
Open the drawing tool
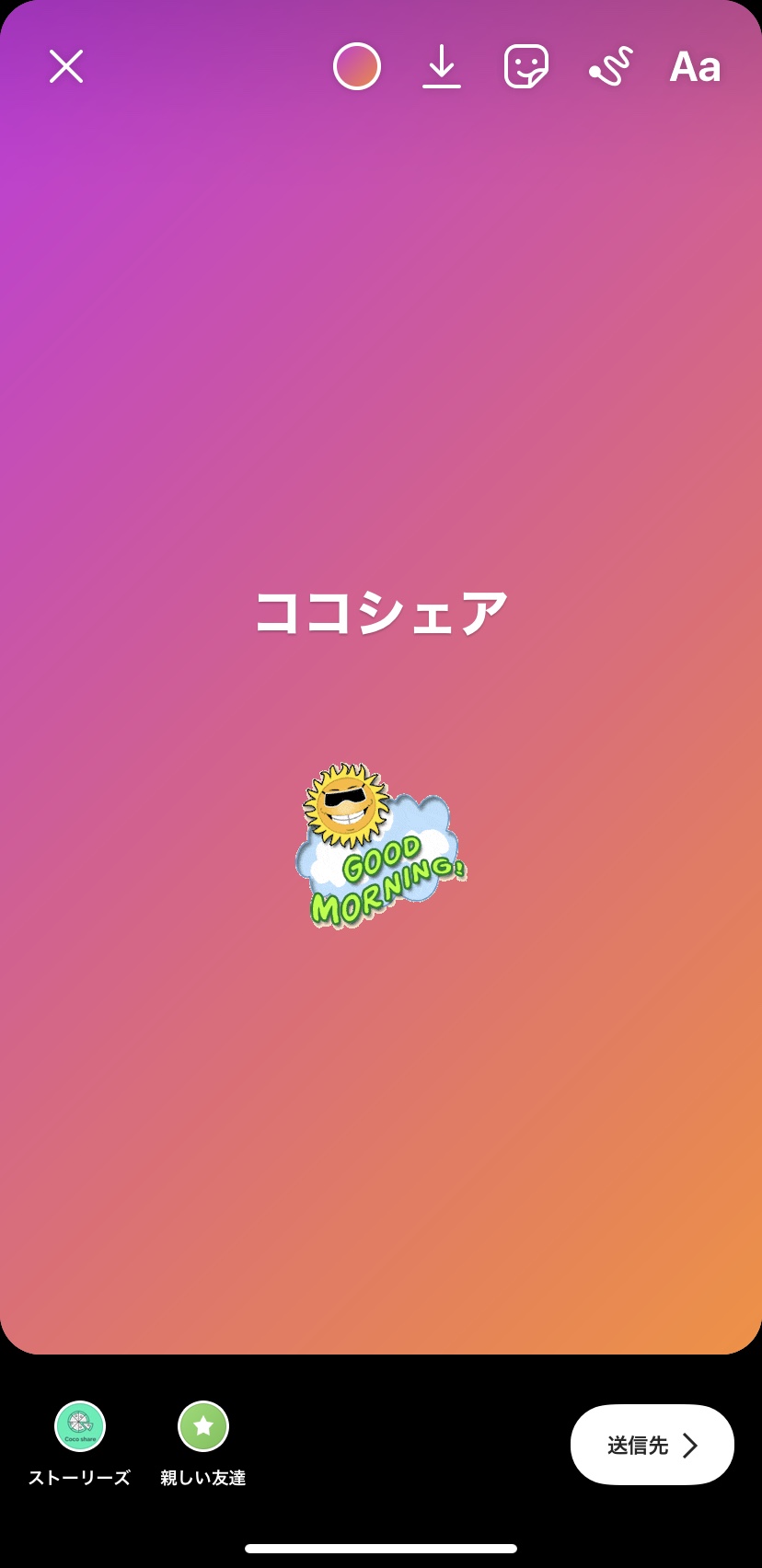[x=611, y=67]
